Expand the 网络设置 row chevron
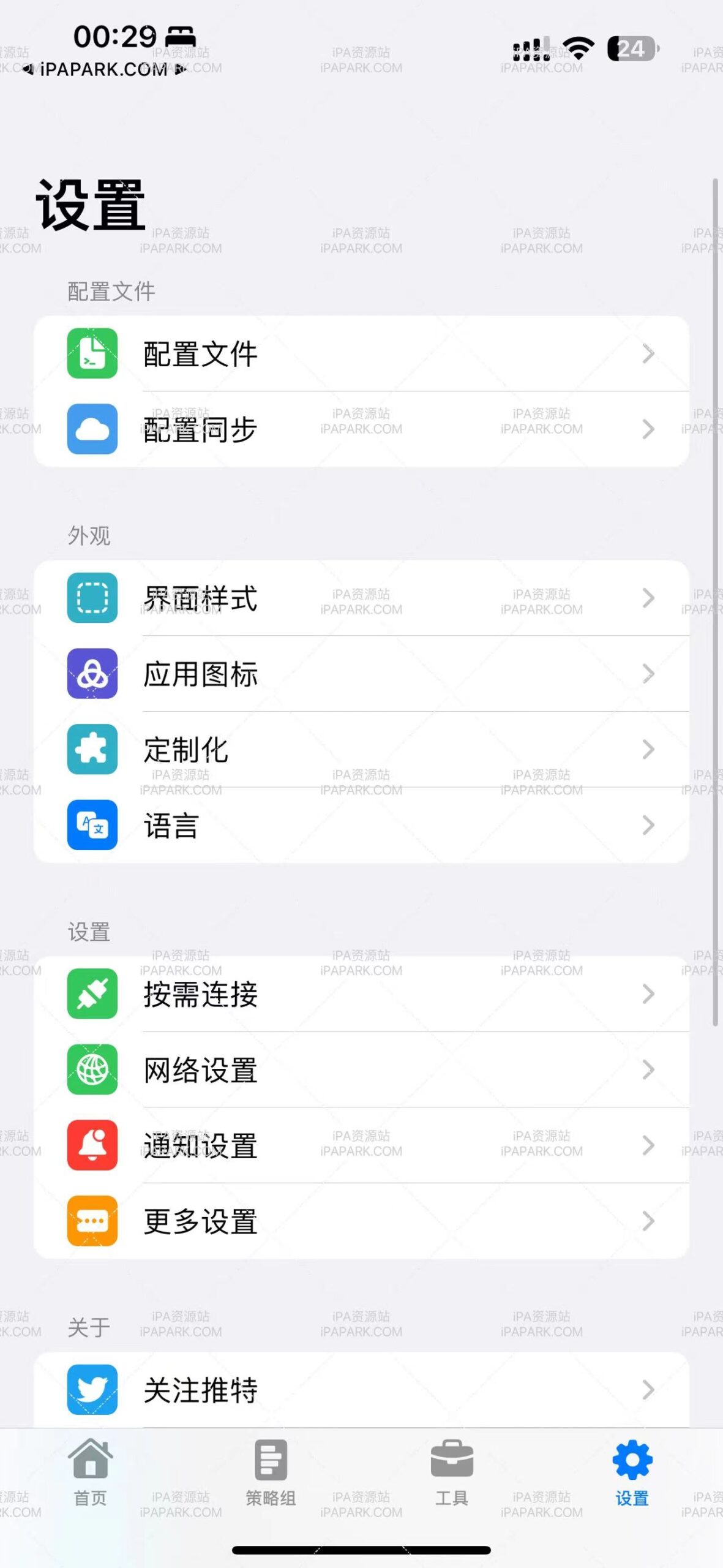The image size is (723, 1568). pos(648,1071)
